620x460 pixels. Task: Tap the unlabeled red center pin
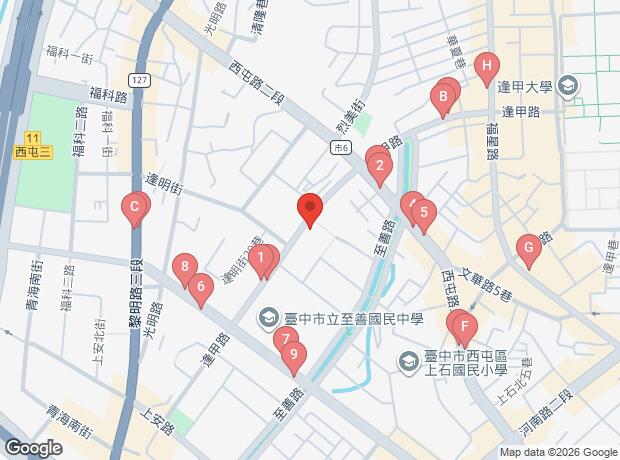pos(310,209)
